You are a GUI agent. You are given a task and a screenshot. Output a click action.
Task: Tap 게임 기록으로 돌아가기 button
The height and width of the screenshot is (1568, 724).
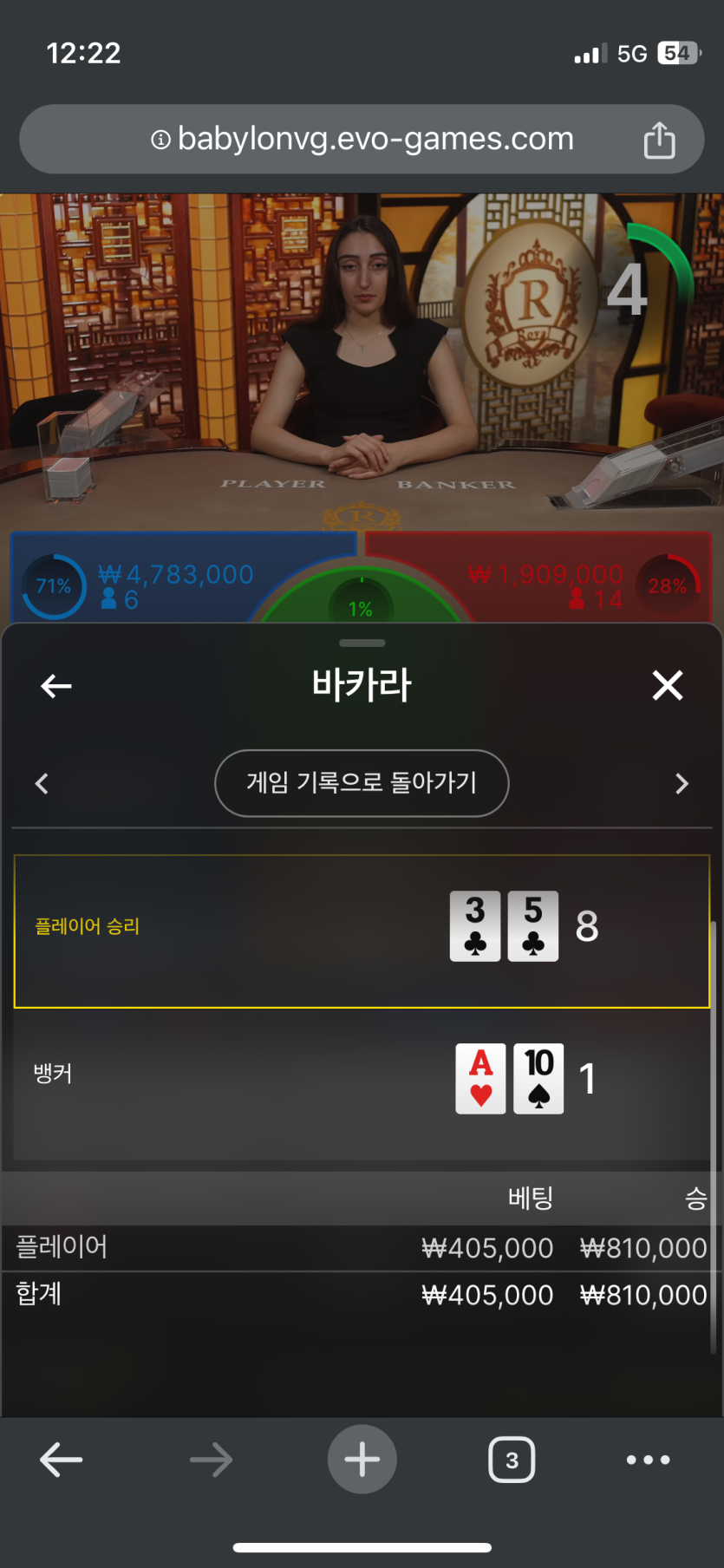click(x=362, y=783)
